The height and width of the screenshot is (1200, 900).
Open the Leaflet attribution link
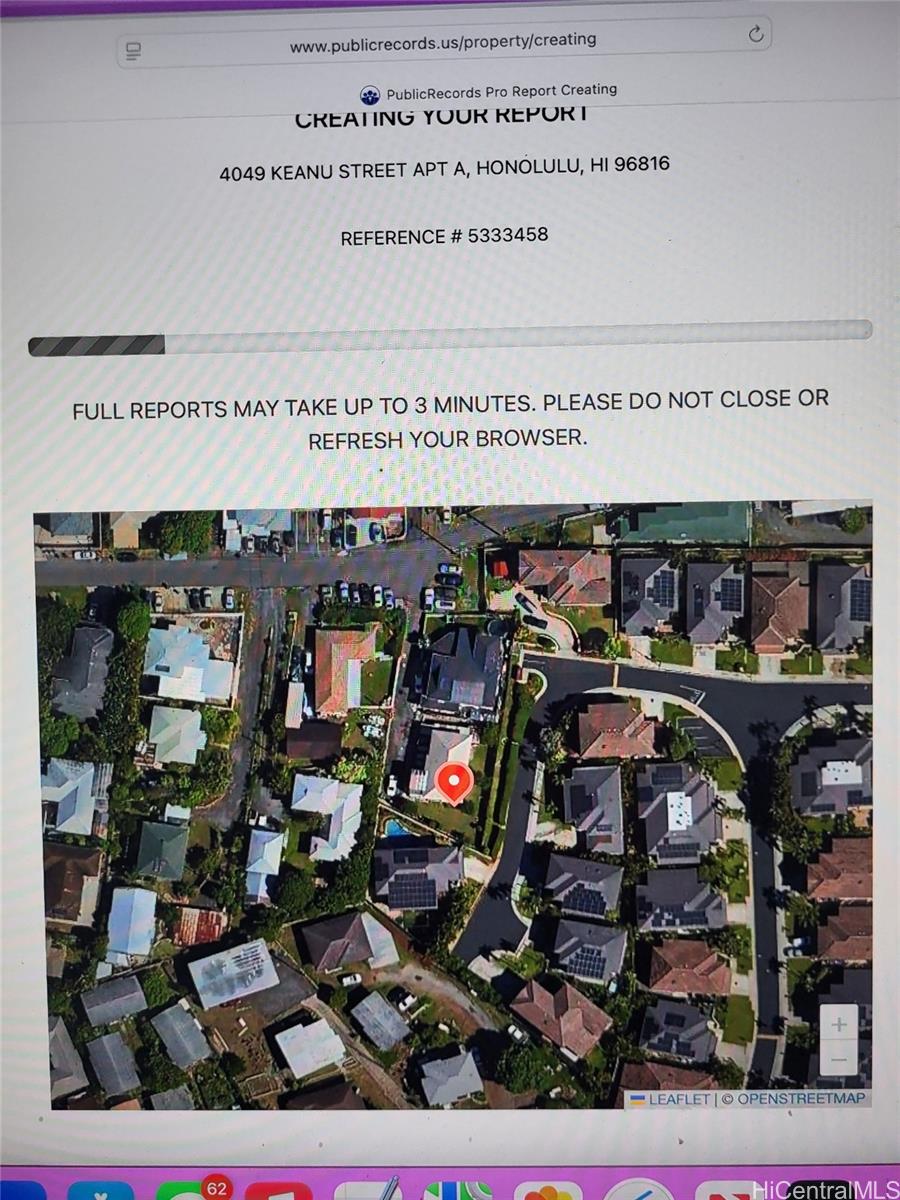tap(679, 1099)
